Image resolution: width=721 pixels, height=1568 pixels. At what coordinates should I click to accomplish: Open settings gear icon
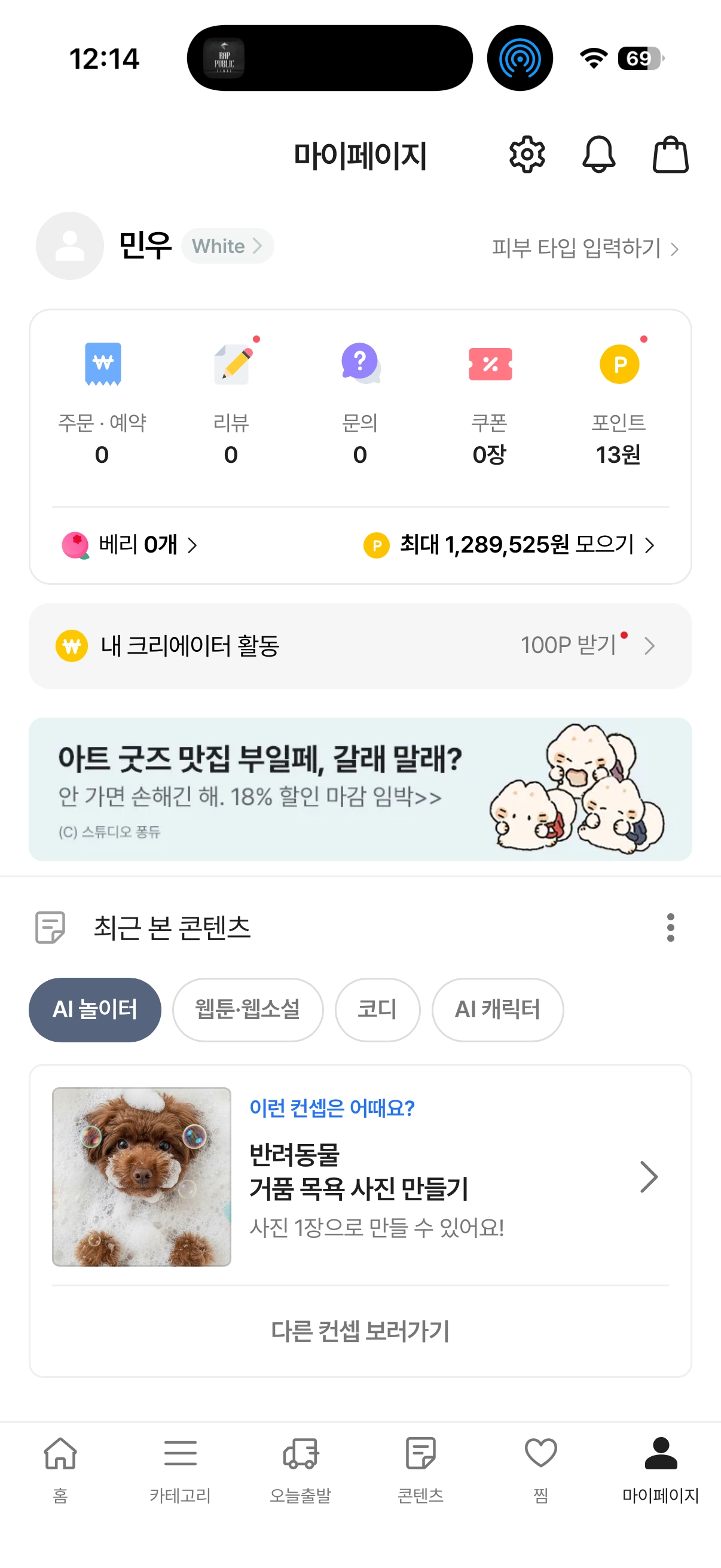tap(526, 155)
